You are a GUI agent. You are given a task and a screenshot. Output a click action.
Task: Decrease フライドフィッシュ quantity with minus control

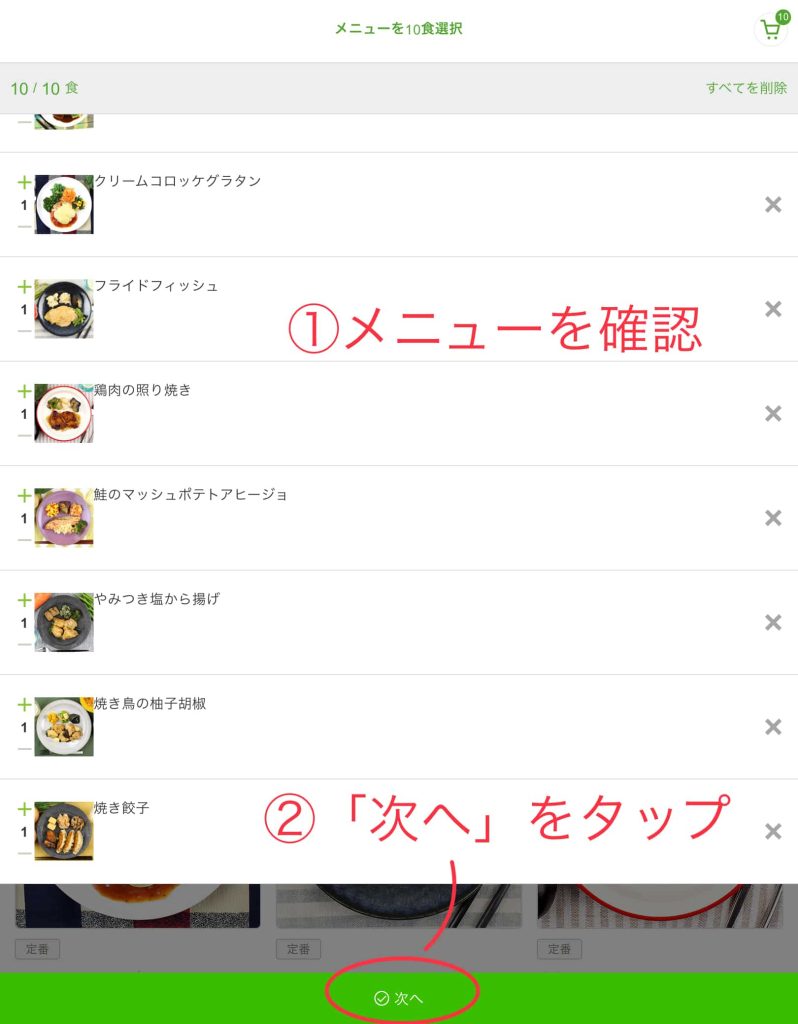(x=25, y=332)
